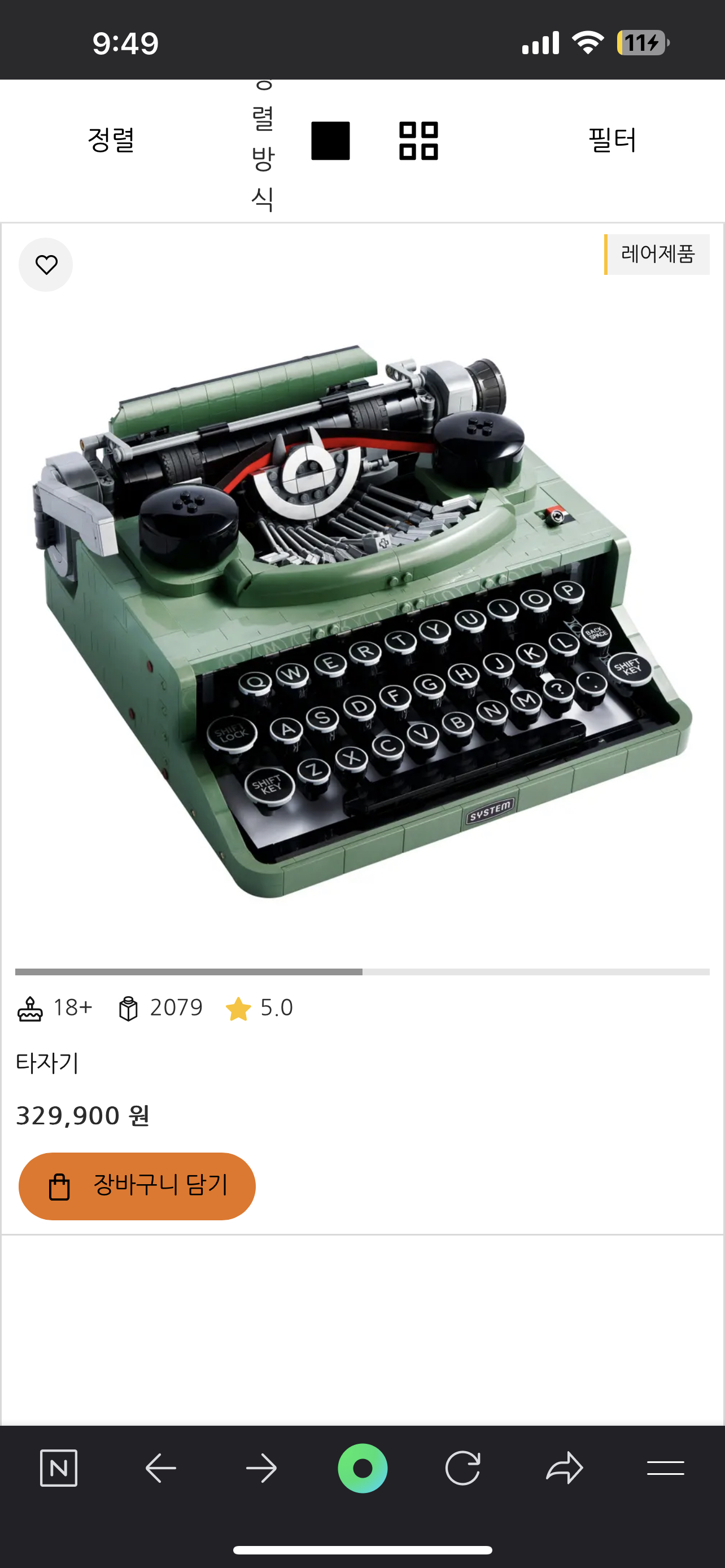Share this page

click(x=564, y=1468)
